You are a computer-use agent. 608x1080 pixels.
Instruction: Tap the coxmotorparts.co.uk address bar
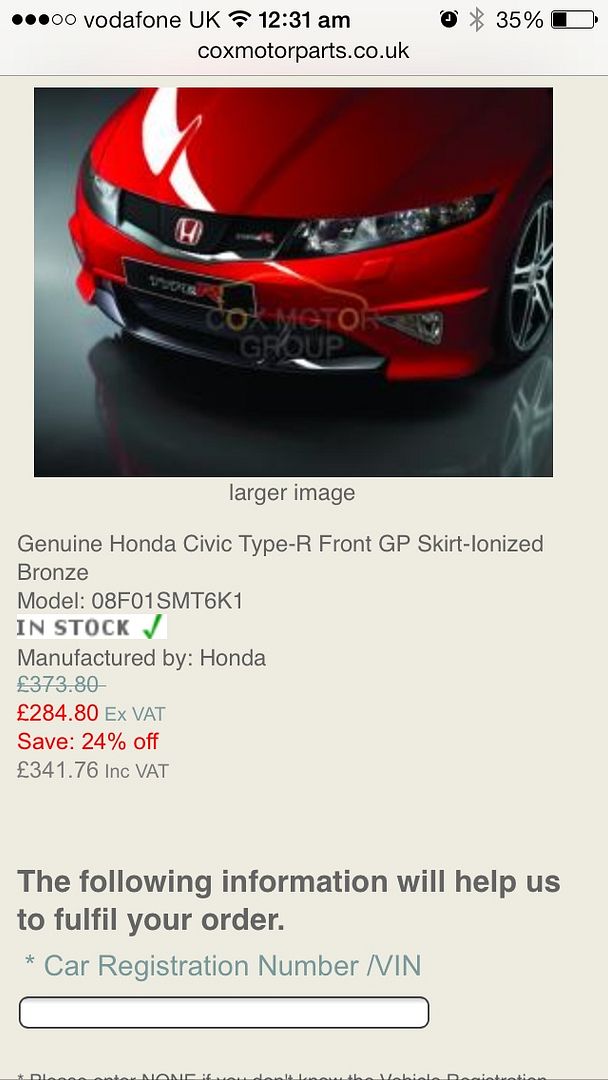pyautogui.click(x=303, y=50)
